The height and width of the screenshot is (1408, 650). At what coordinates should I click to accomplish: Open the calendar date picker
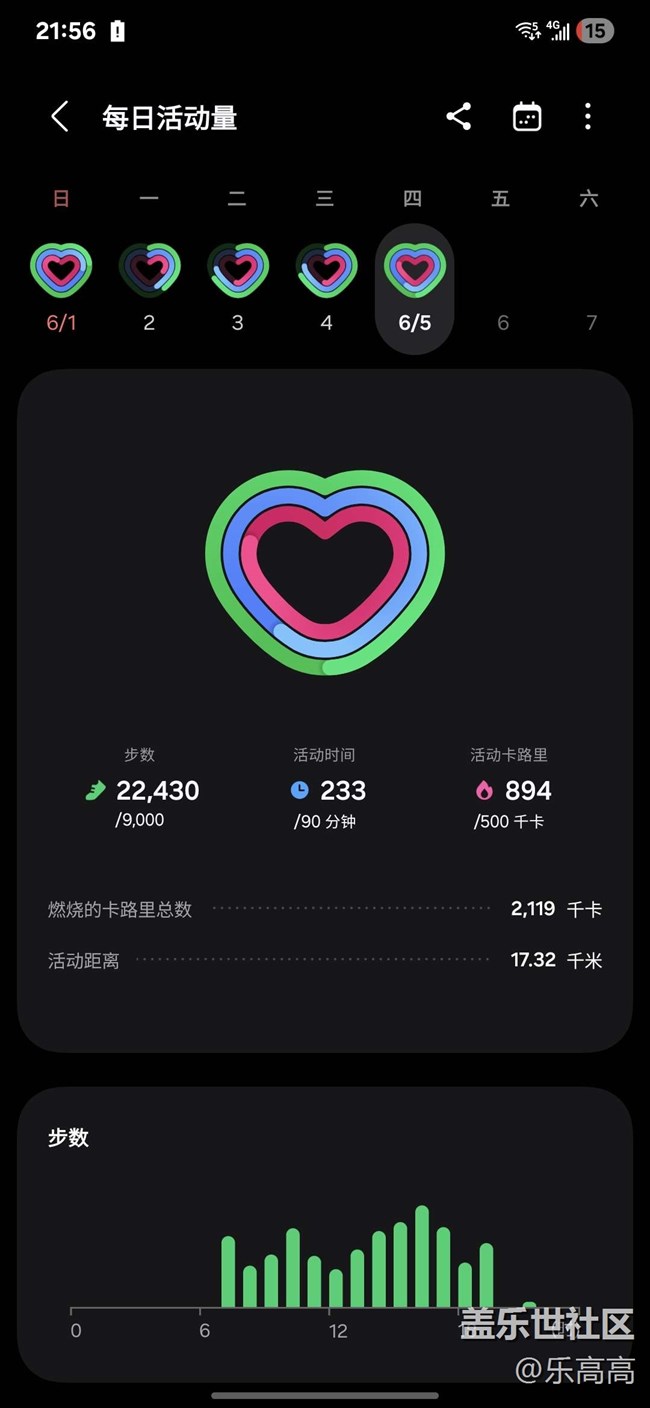(526, 117)
